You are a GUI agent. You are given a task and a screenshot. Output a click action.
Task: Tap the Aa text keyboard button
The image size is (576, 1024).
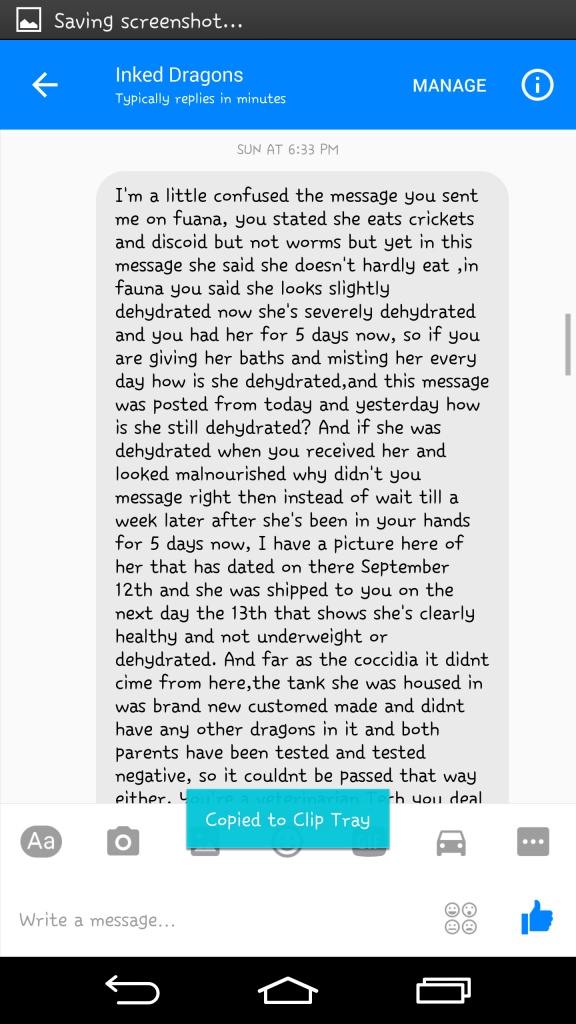coord(41,841)
